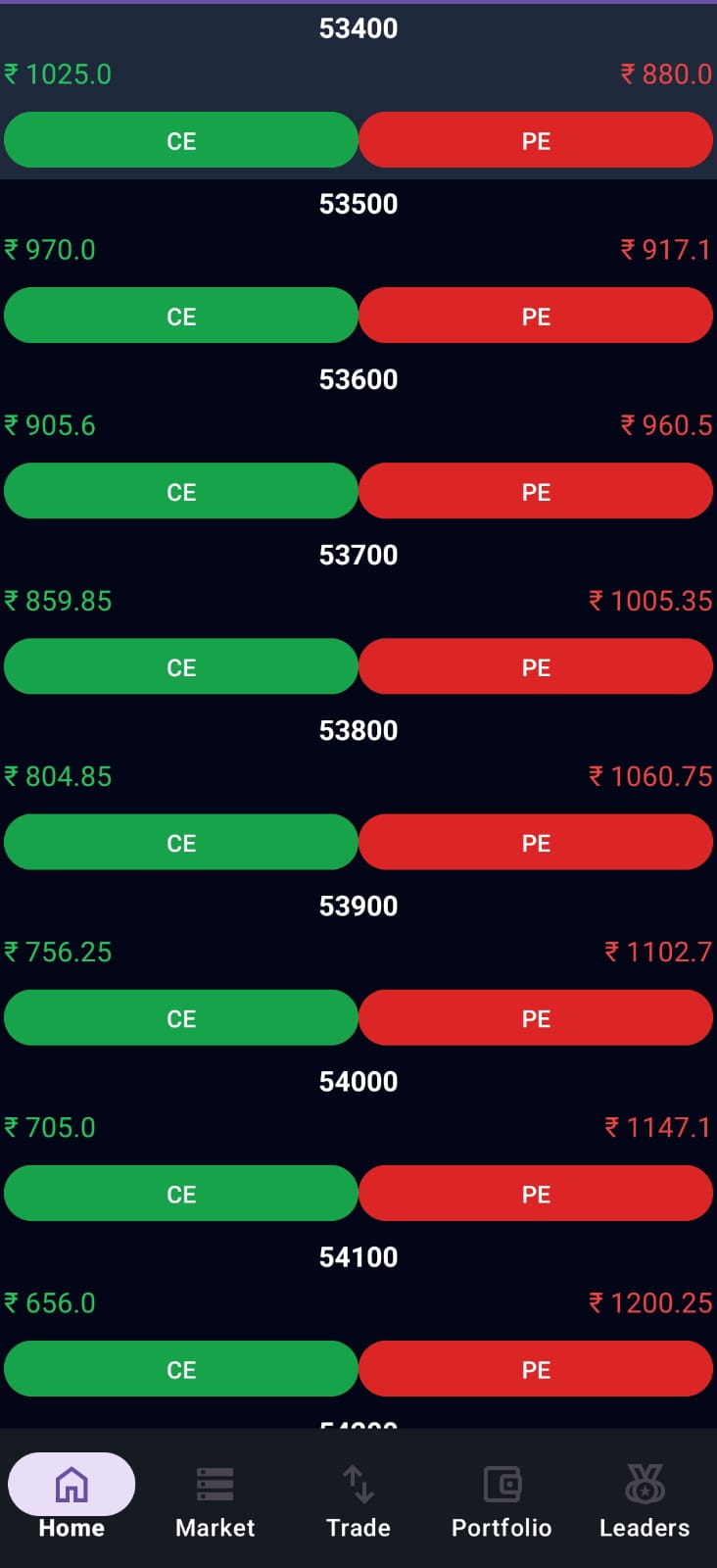
Task: Tap the CE button for strike 53400
Action: [x=181, y=140]
